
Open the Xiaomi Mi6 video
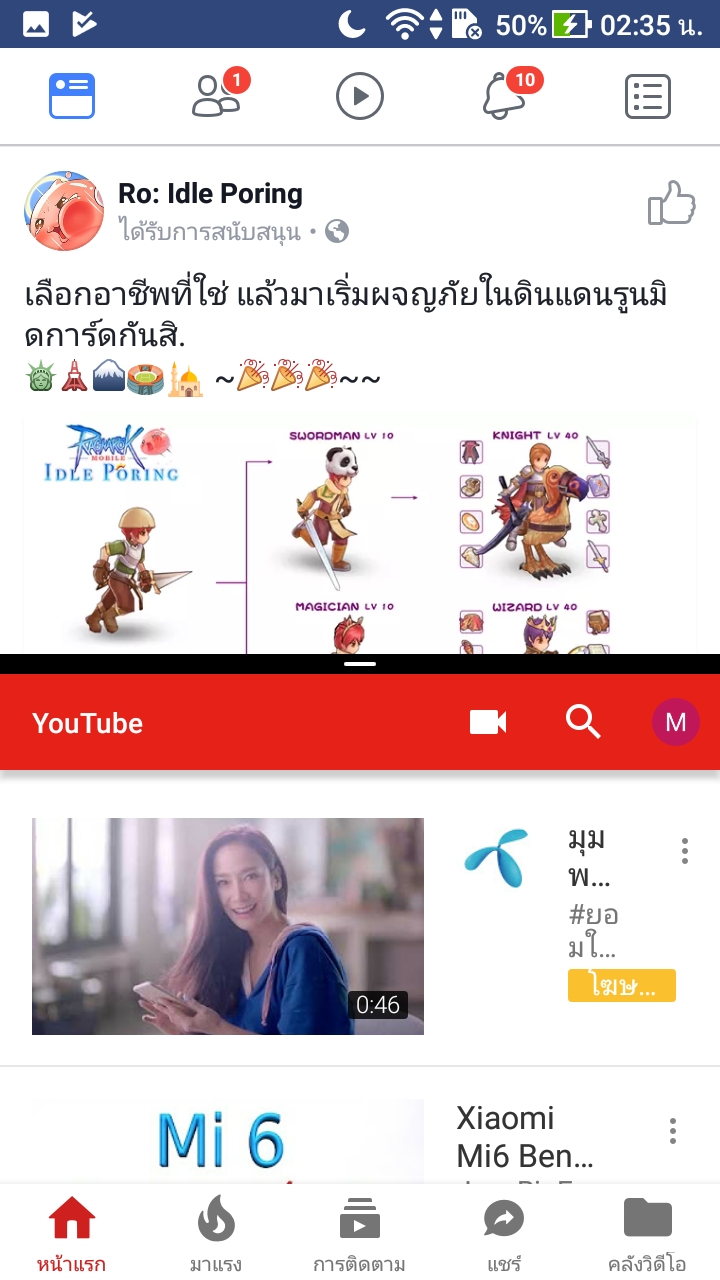(x=228, y=1142)
